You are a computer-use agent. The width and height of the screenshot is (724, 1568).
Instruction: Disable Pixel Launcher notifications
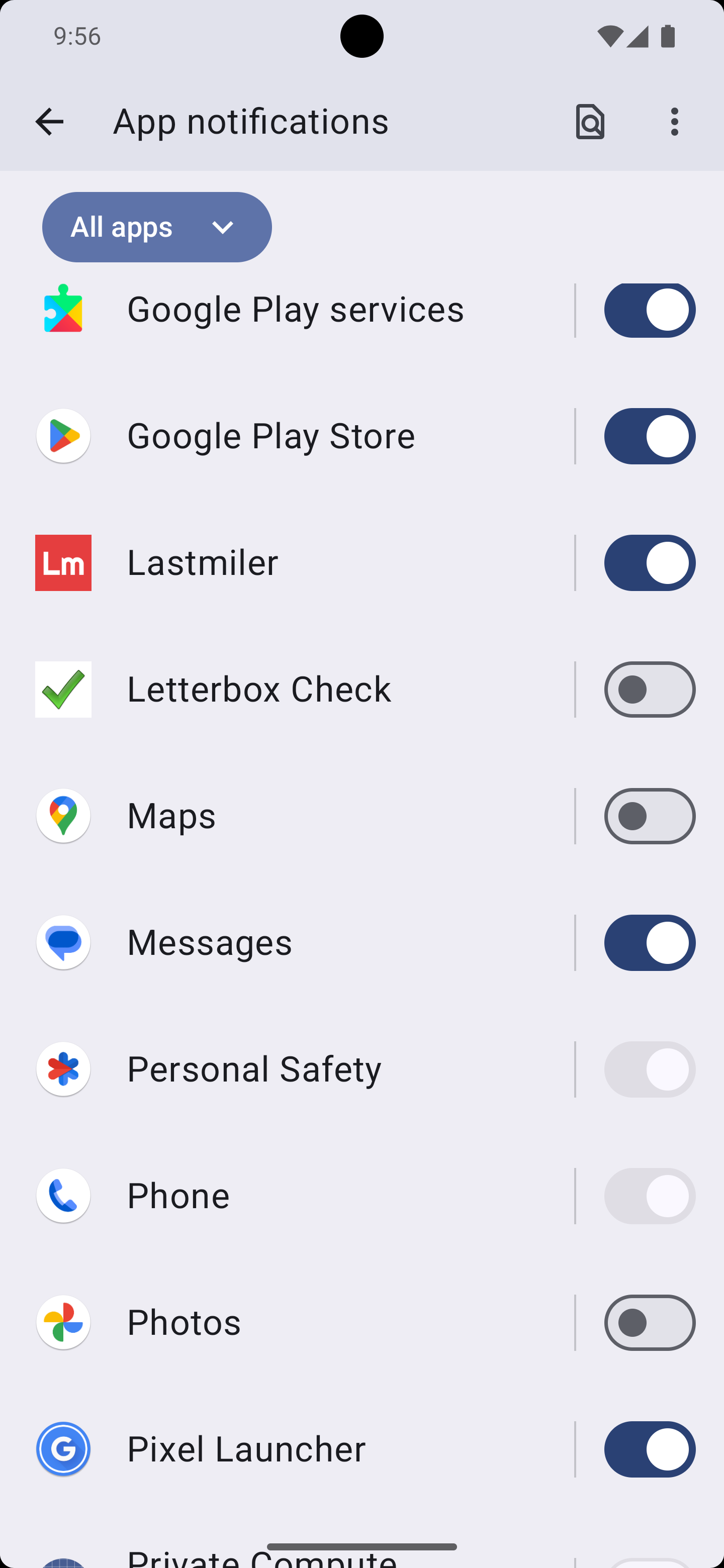tap(650, 1449)
